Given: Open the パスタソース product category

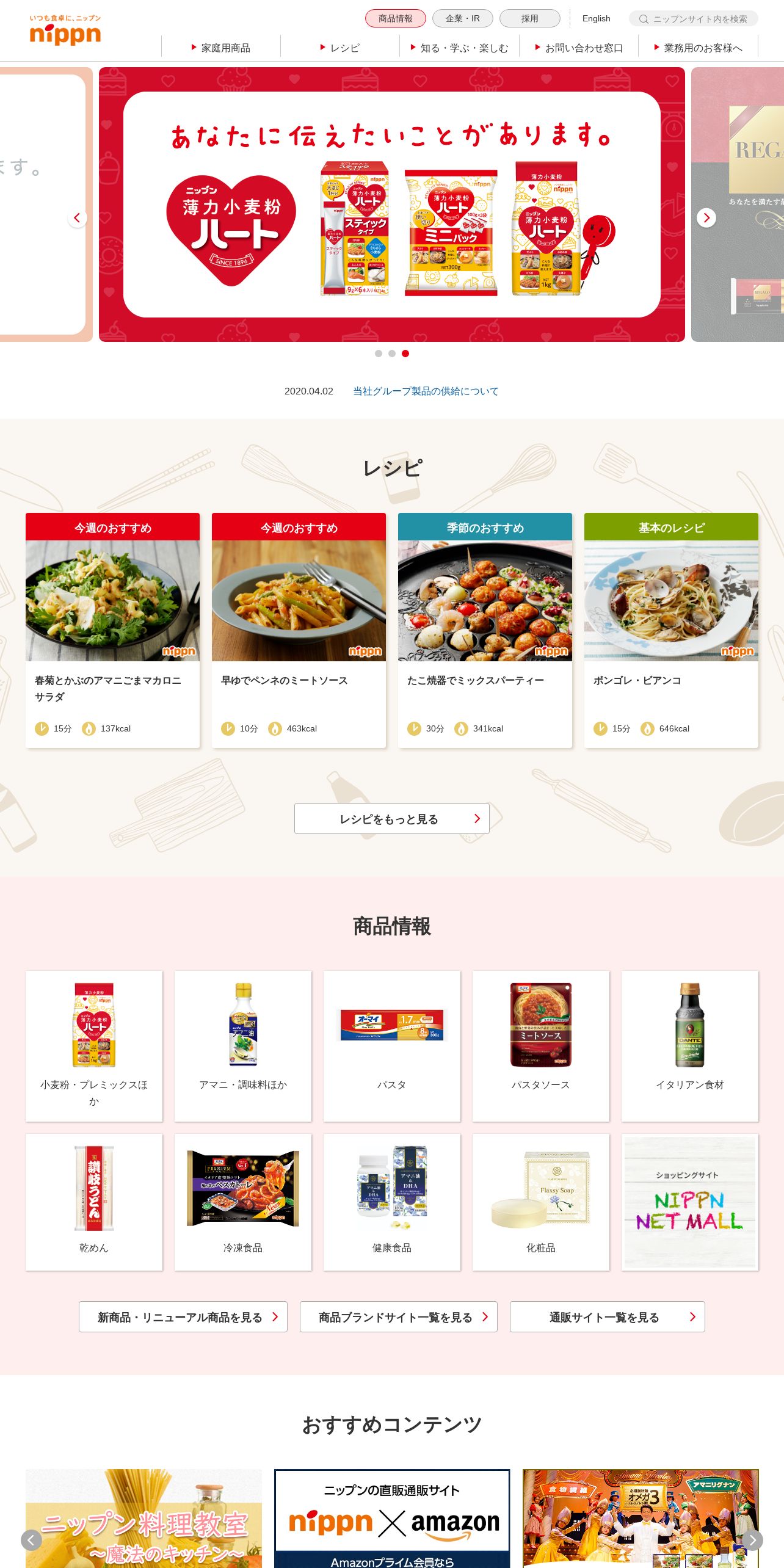Looking at the screenshot, I should (x=541, y=1046).
